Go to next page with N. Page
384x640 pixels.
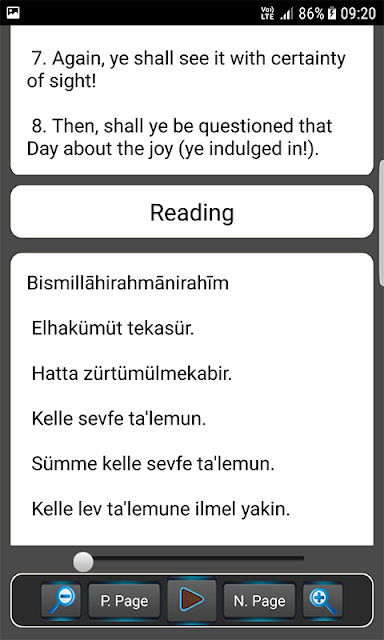coord(259,600)
